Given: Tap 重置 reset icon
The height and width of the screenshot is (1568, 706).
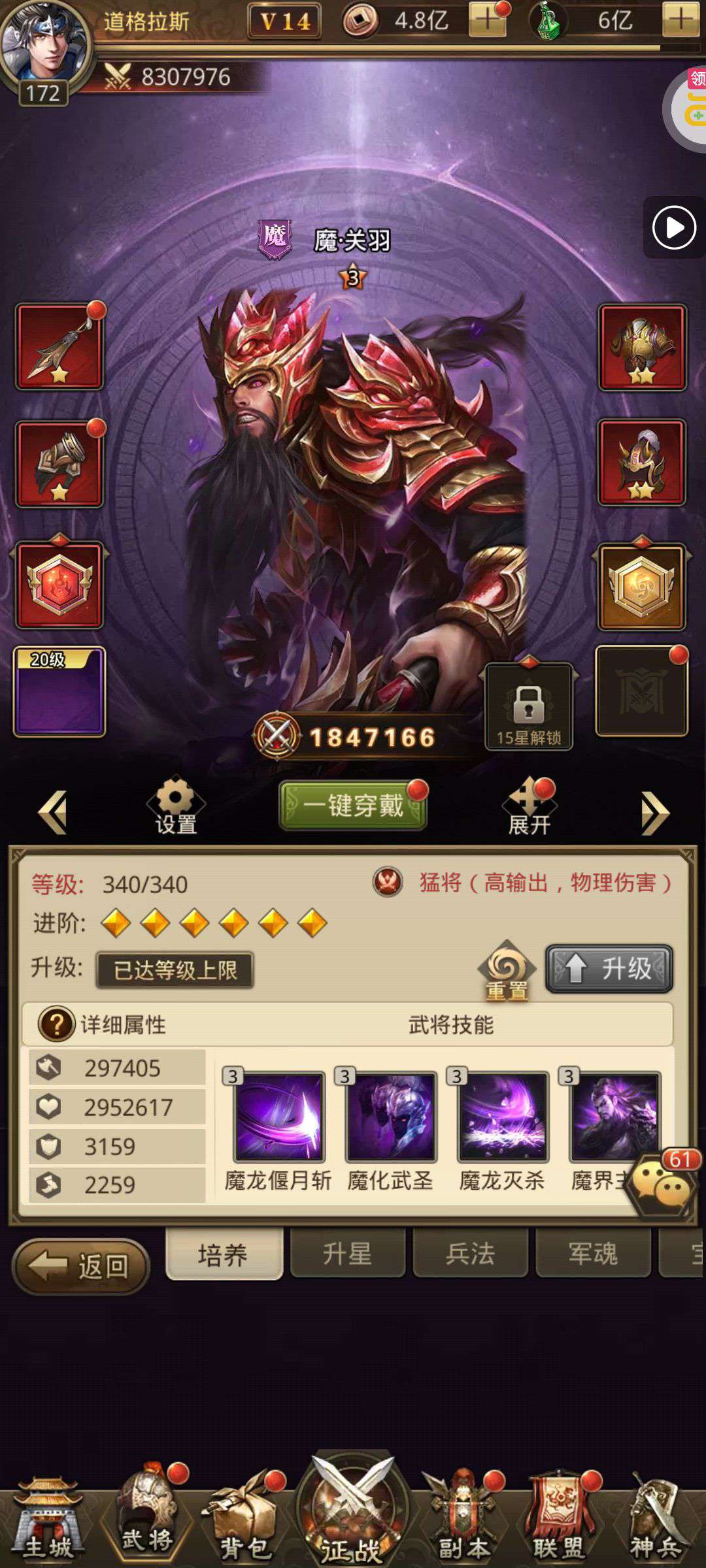Looking at the screenshot, I should (507, 971).
